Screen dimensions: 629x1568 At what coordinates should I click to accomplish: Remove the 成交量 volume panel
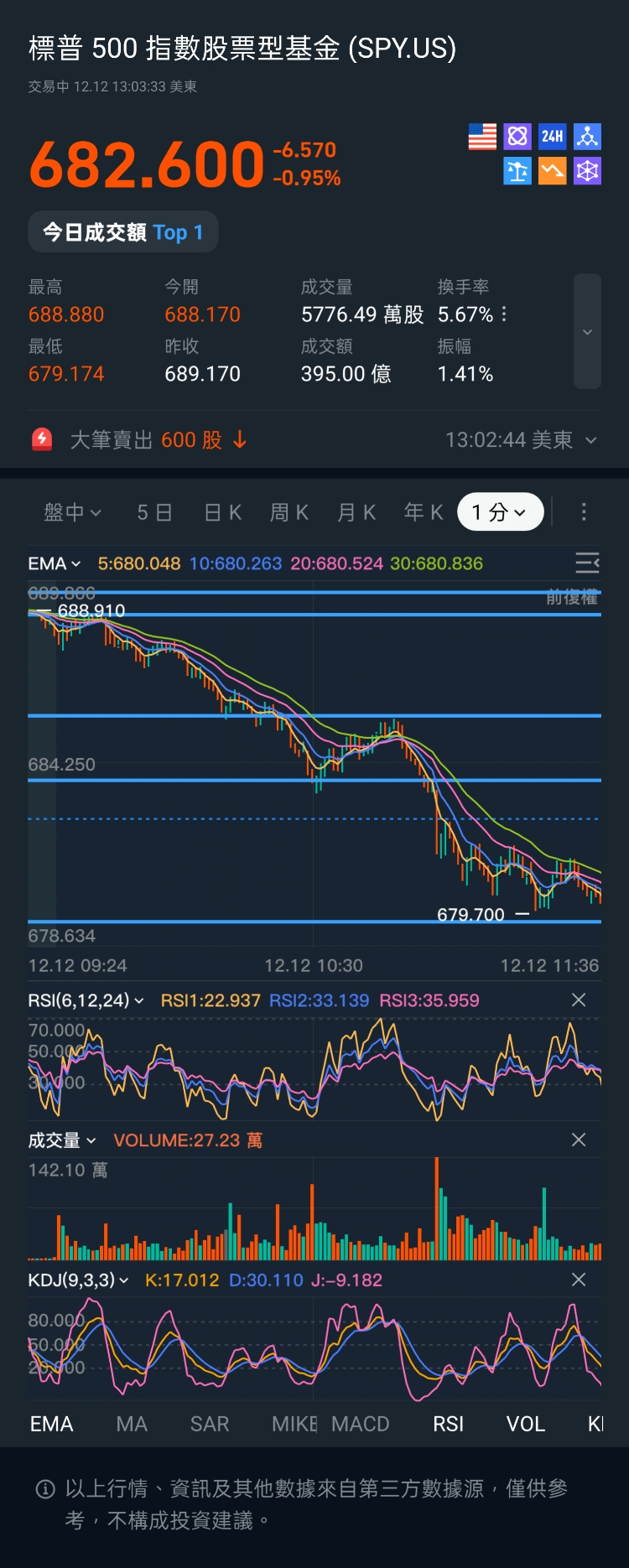point(579,1140)
